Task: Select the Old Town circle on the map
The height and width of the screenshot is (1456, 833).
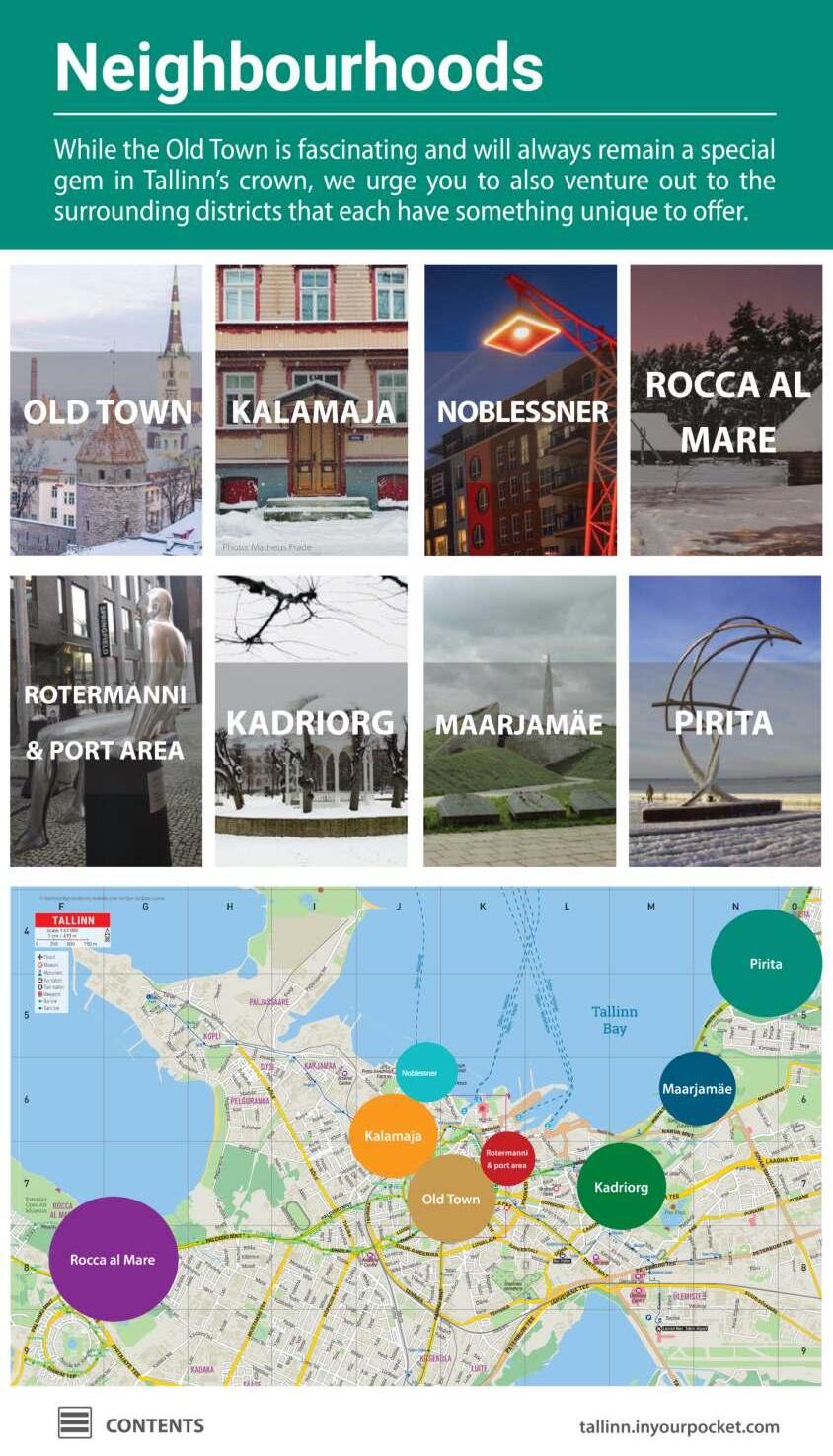Action: pos(451,1199)
